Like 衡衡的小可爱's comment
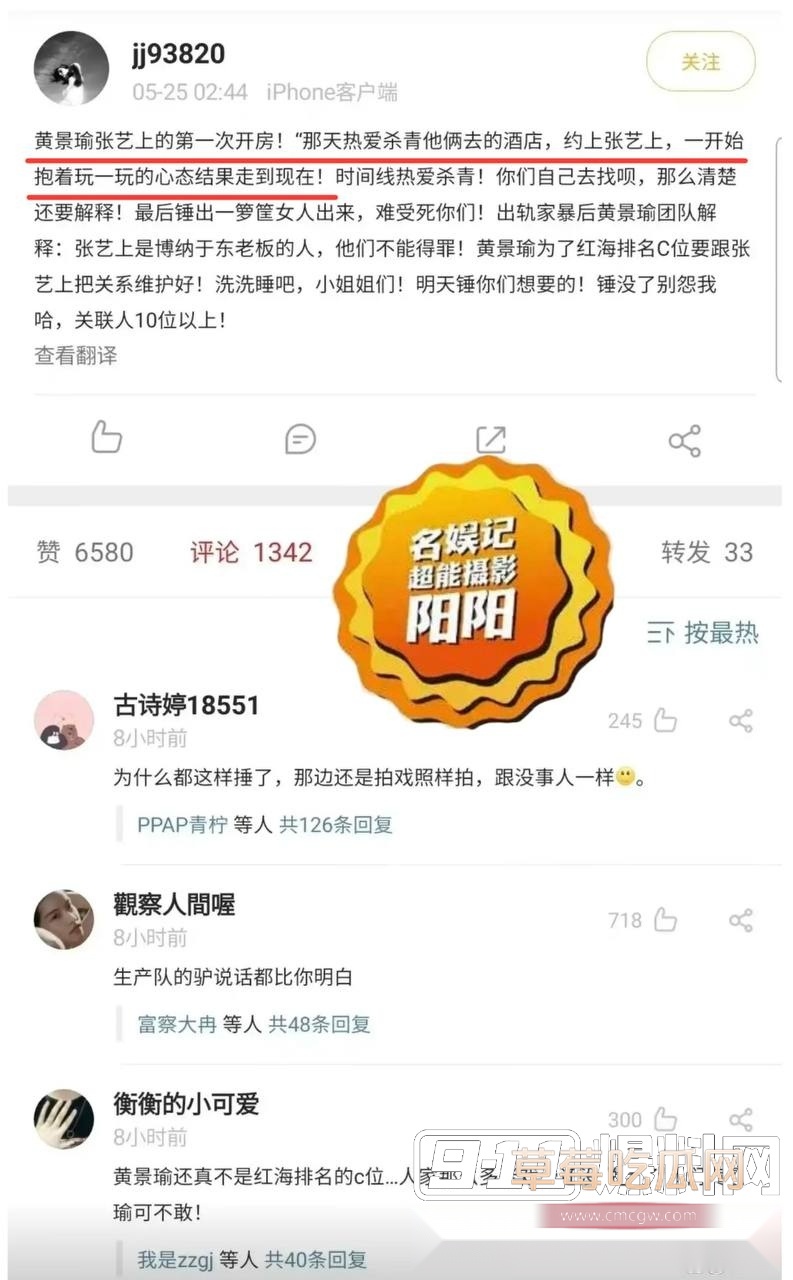The width and height of the screenshot is (793, 1280). [665, 1120]
